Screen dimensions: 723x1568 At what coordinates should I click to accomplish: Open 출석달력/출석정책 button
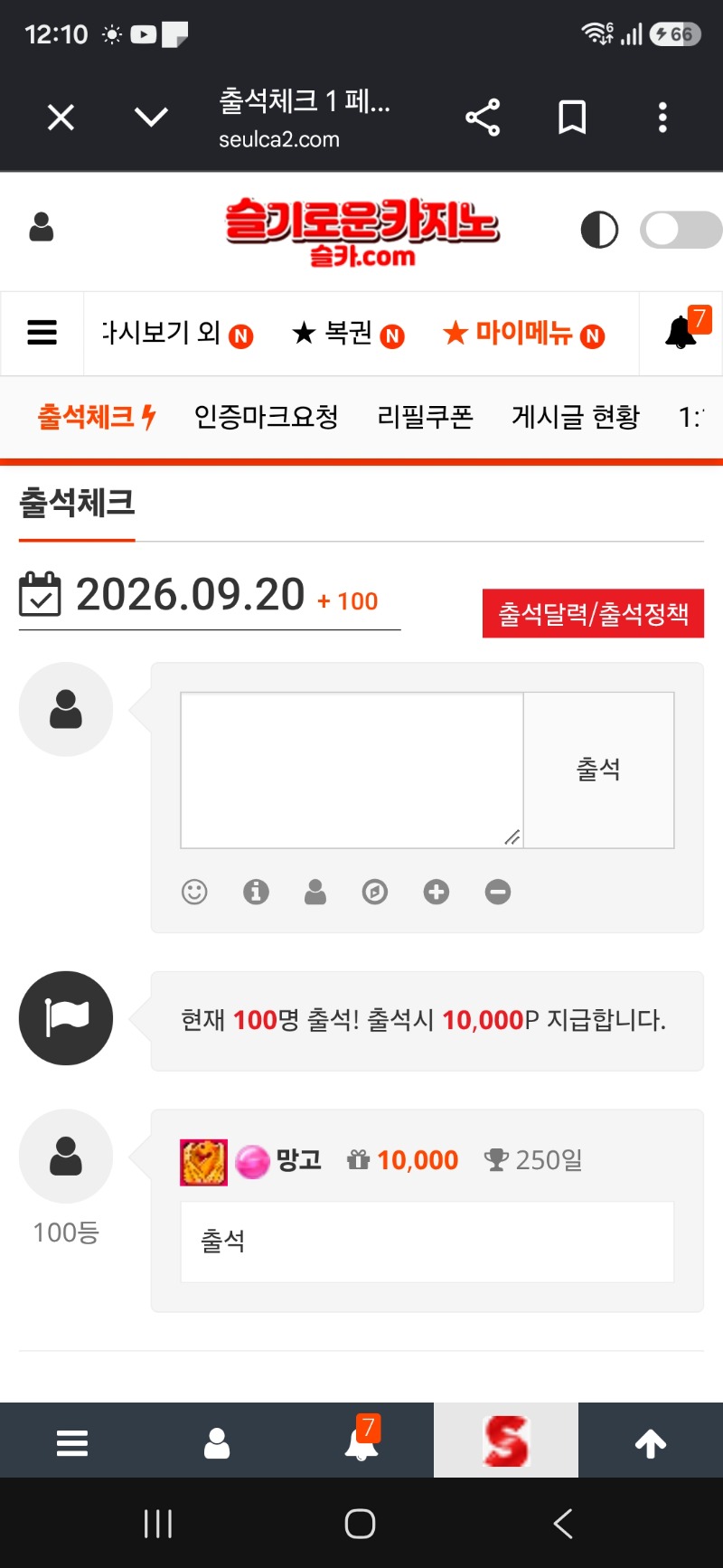pos(593,614)
